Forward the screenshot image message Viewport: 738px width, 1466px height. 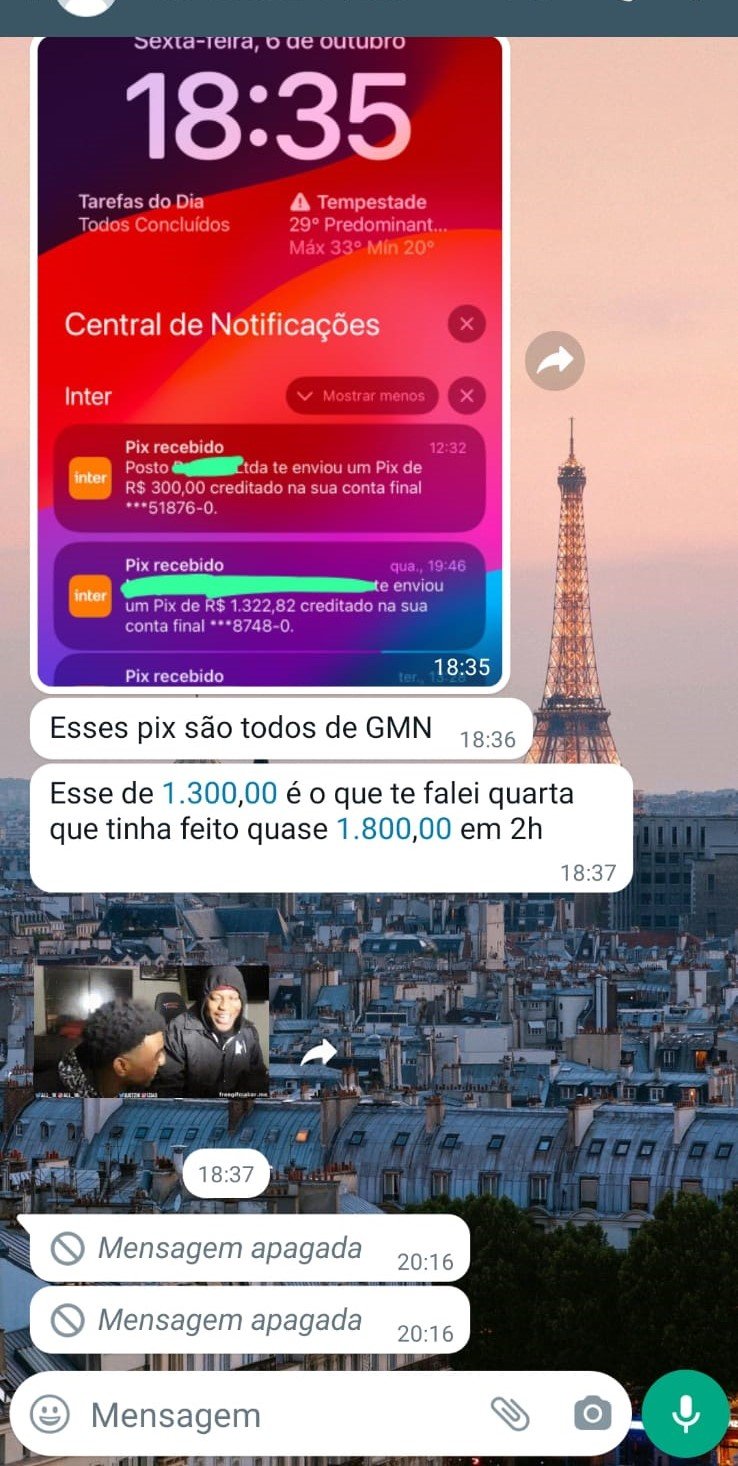tap(555, 361)
